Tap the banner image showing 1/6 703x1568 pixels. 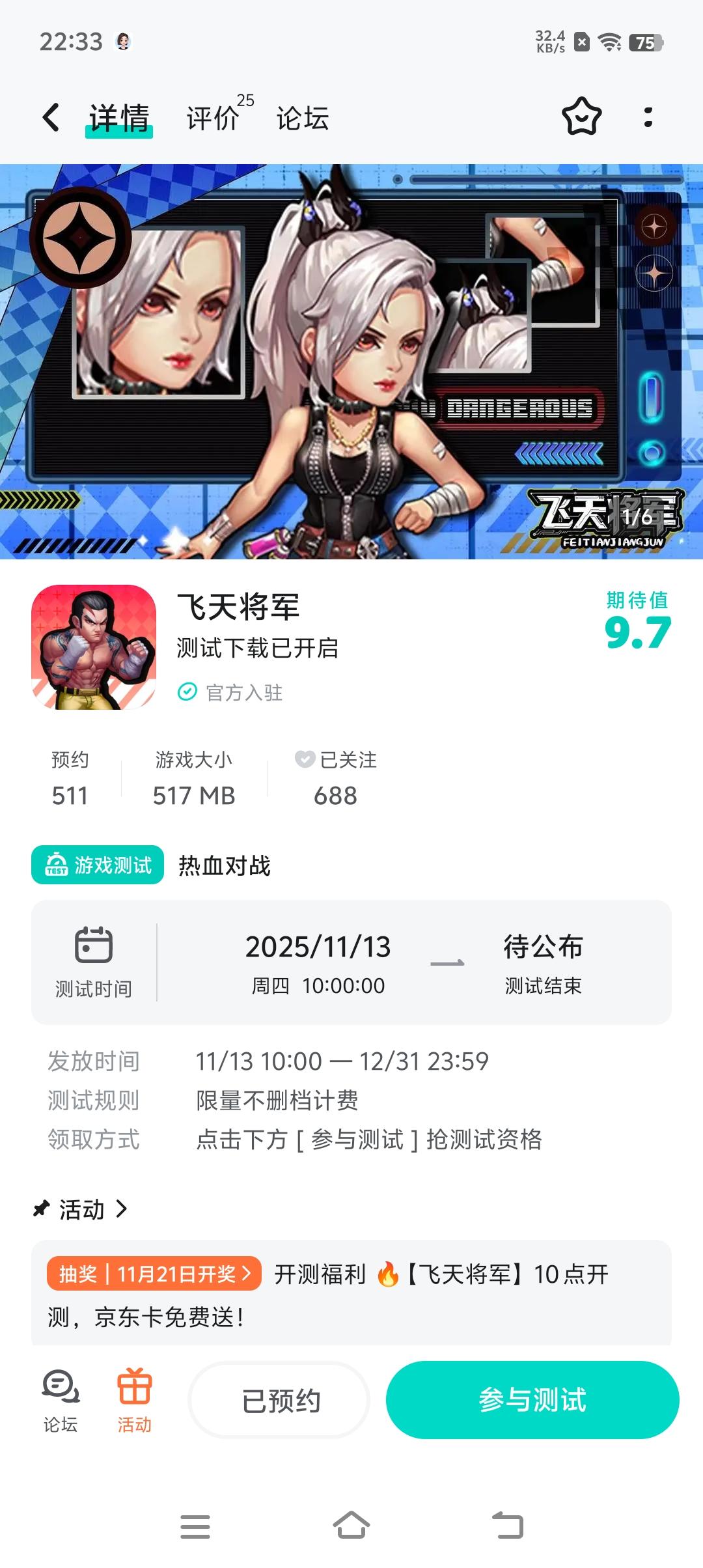coord(351,361)
